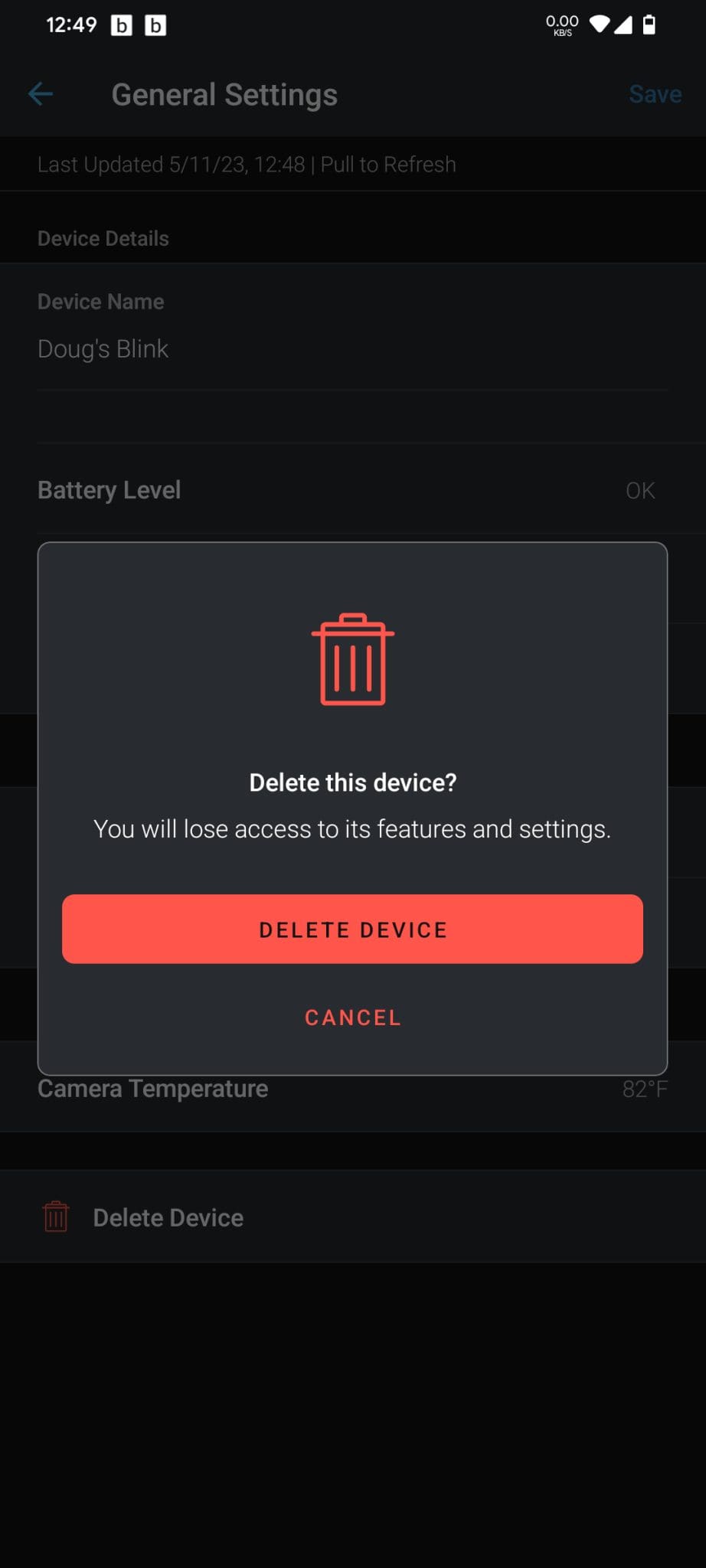The image size is (706, 1568).
Task: Tap CANCEL to dismiss the dialog
Action: pyautogui.click(x=352, y=1017)
